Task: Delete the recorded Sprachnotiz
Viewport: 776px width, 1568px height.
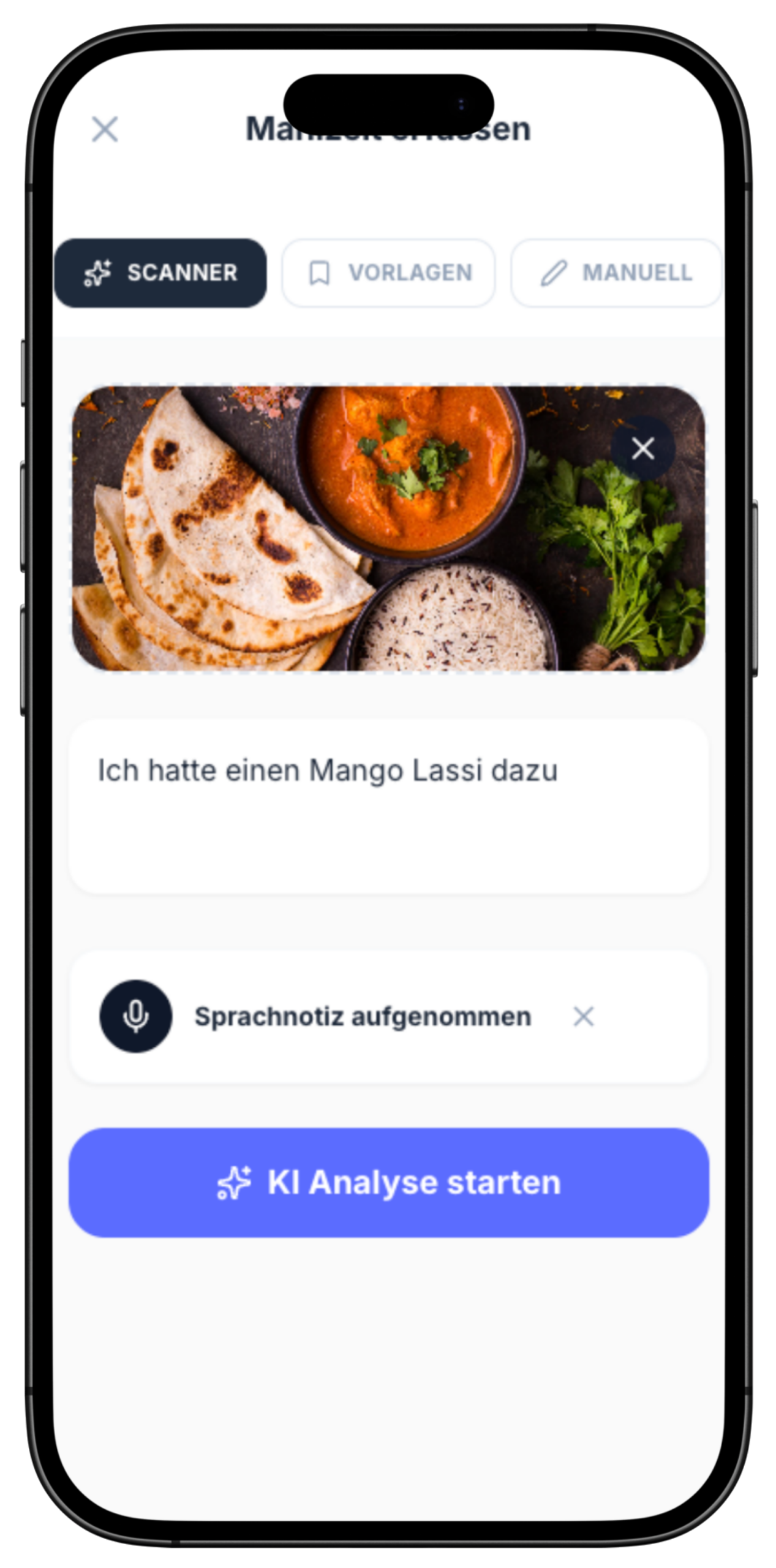Action: pyautogui.click(x=583, y=1016)
